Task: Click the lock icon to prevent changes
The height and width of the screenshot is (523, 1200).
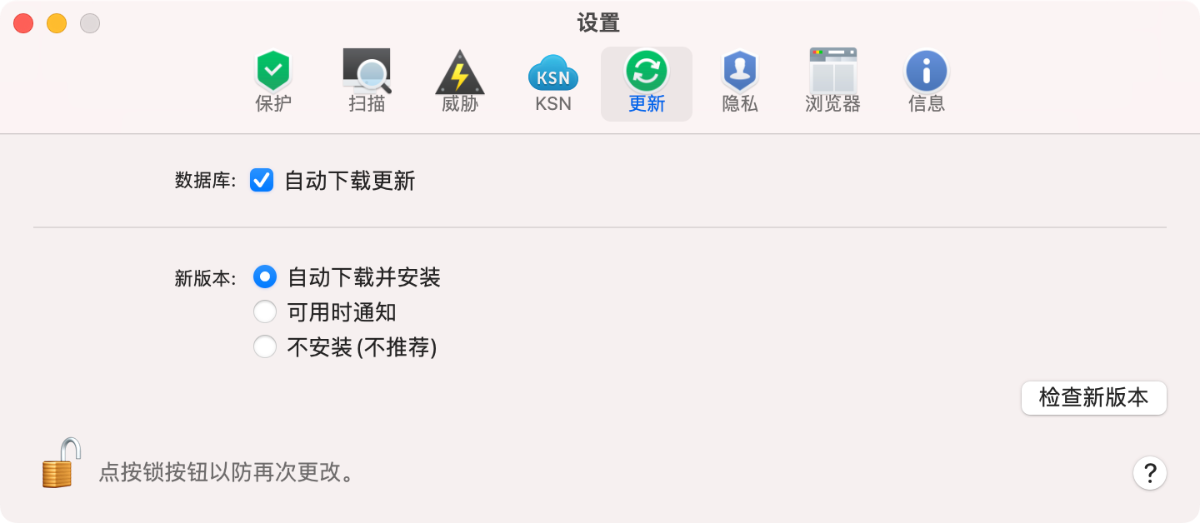Action: (61, 464)
